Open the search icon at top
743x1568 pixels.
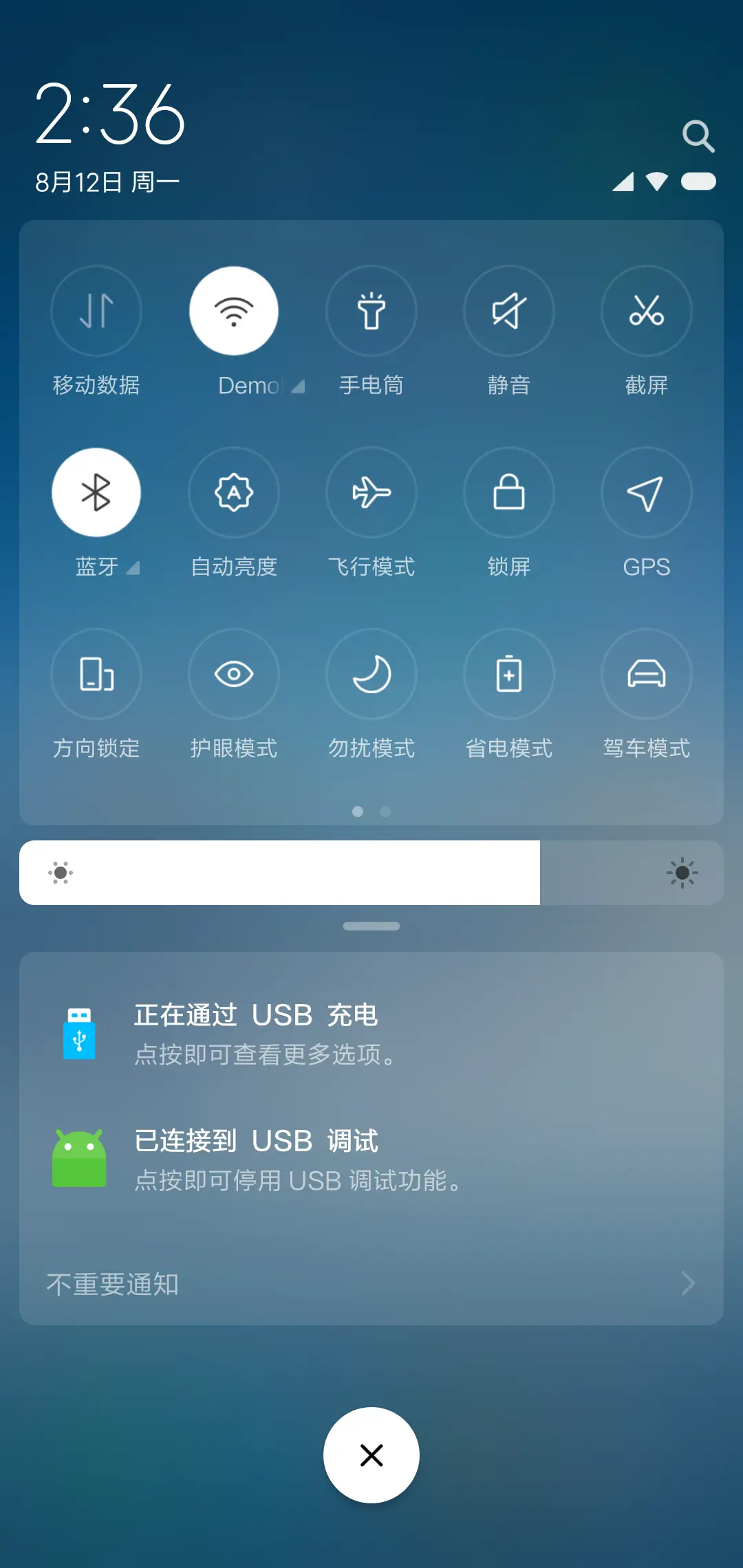[698, 136]
